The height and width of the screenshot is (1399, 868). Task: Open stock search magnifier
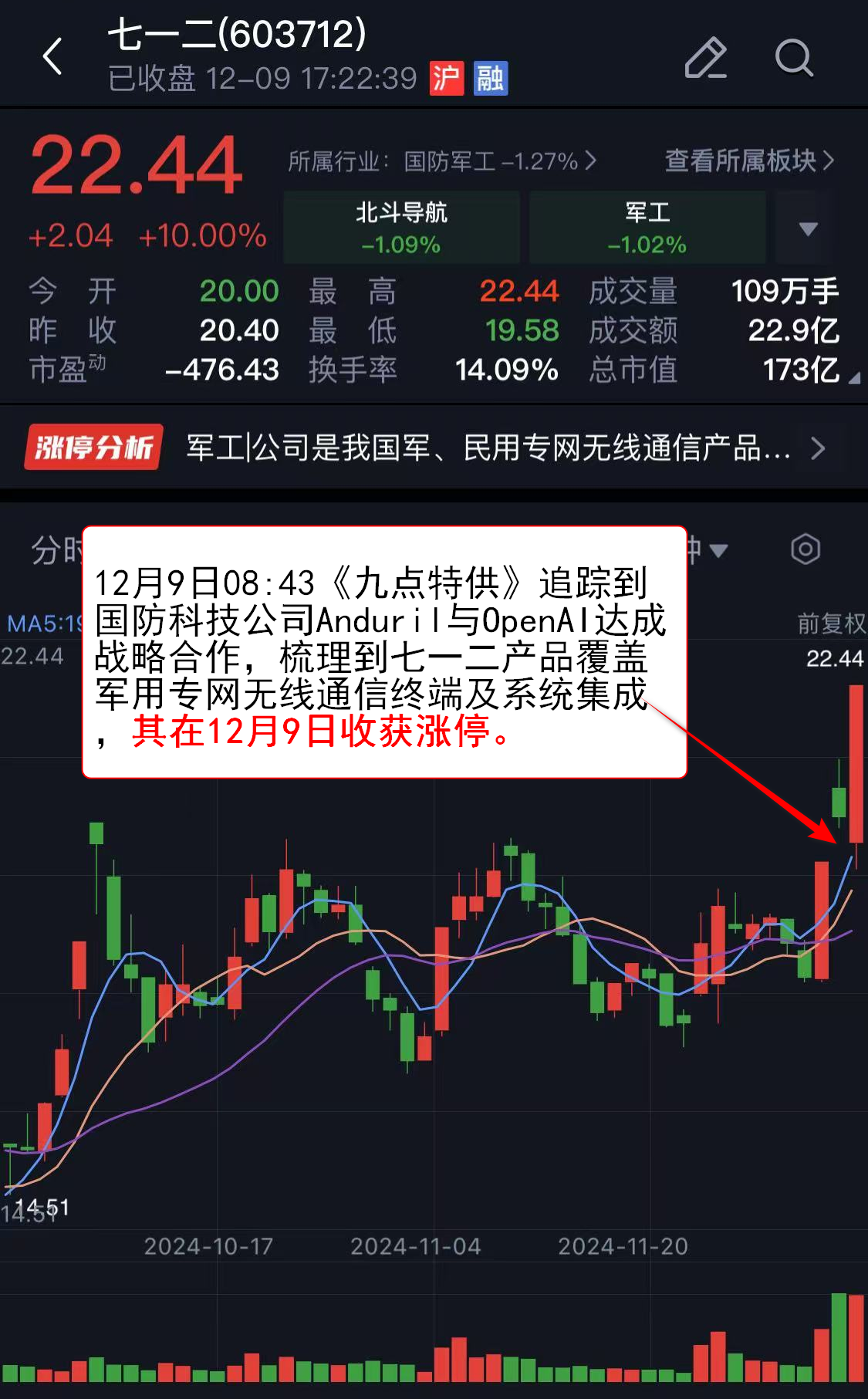[794, 58]
